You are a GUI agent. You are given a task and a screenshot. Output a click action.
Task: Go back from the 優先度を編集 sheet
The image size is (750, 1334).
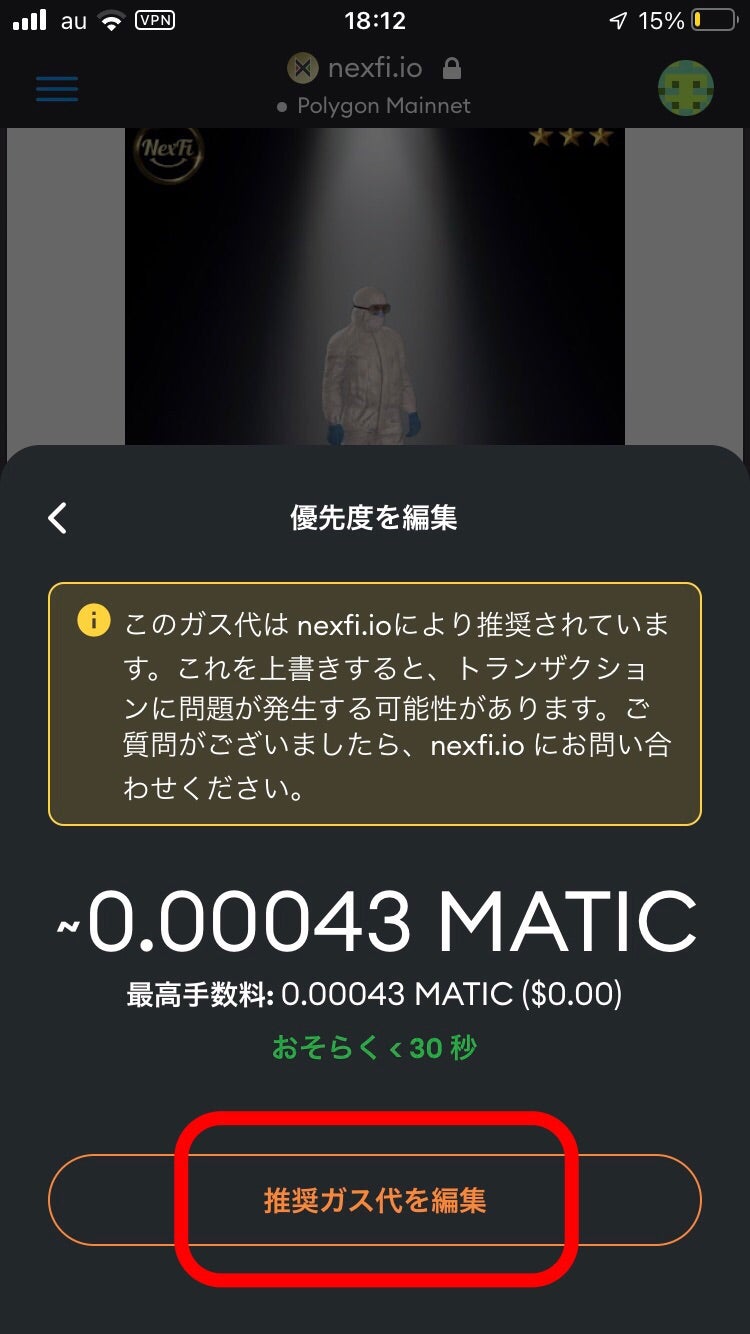point(58,518)
